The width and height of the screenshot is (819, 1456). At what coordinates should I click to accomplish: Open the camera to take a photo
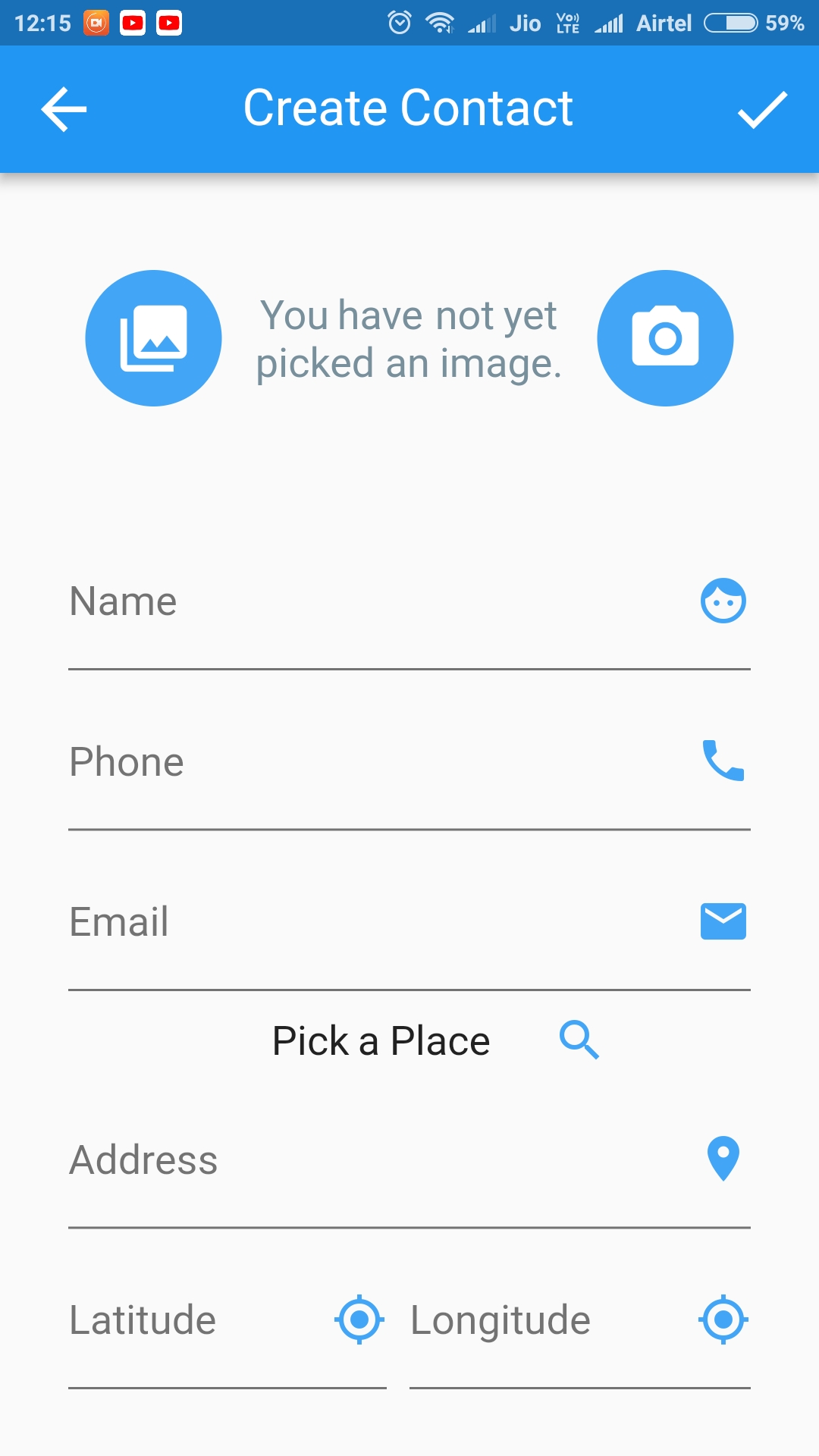[665, 338]
